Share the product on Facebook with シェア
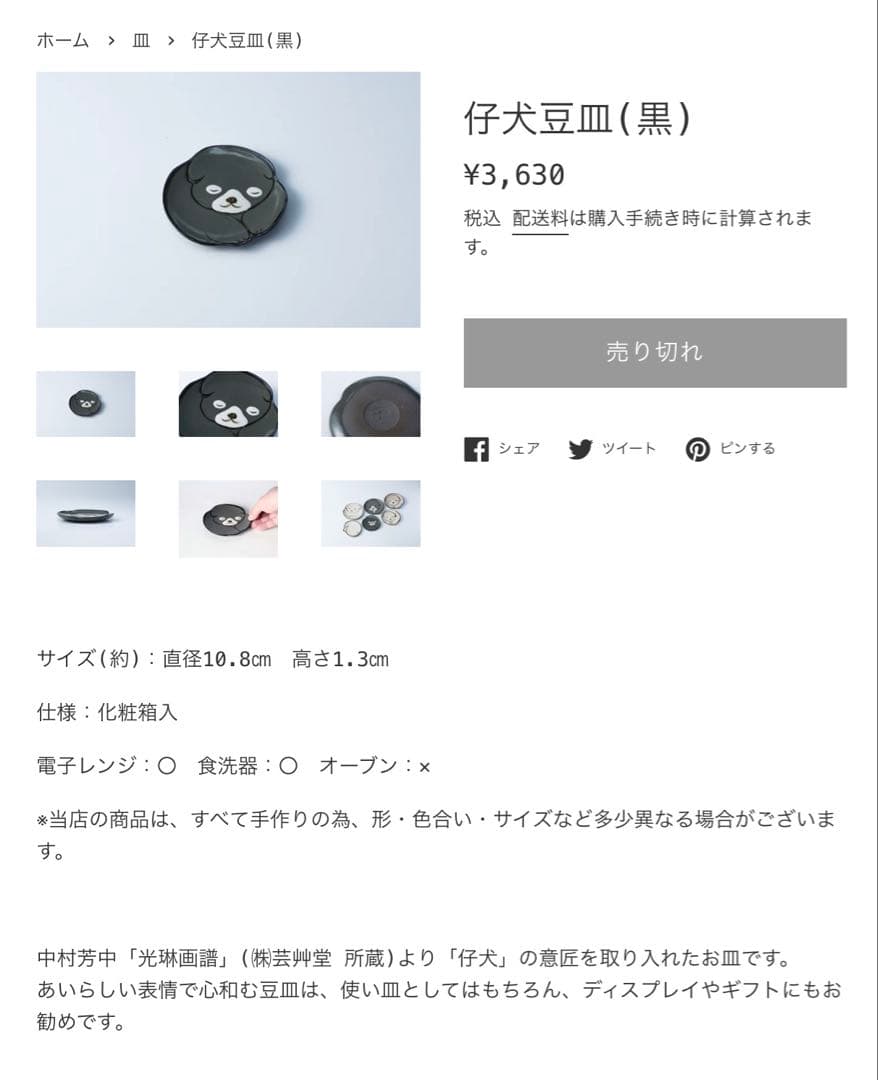 (x=502, y=449)
